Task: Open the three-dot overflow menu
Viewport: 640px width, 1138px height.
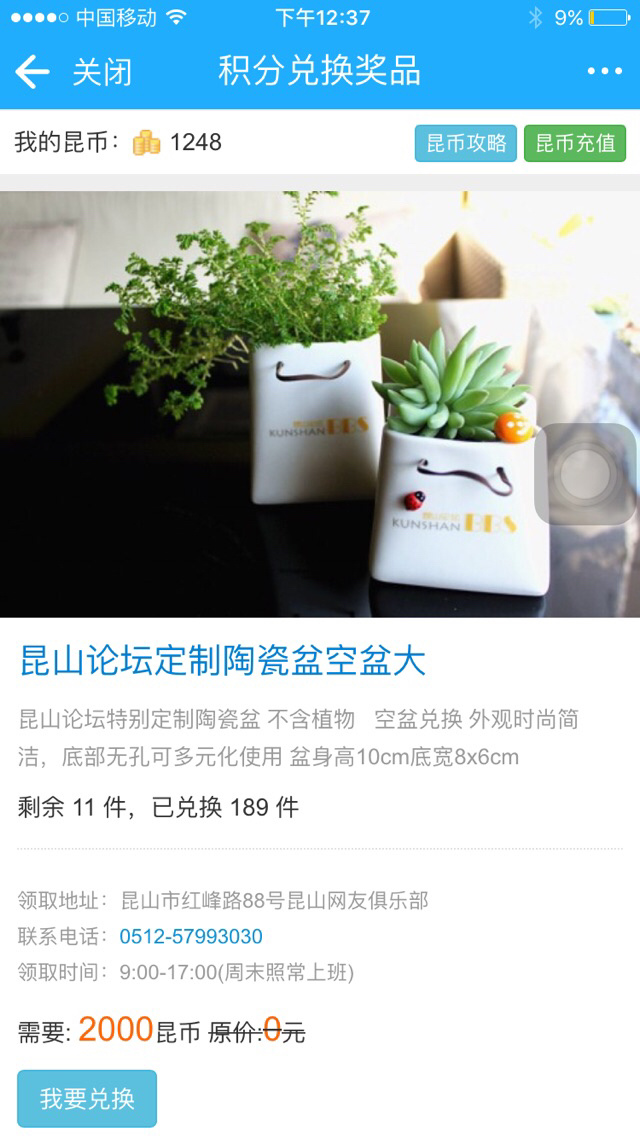Action: (604, 71)
